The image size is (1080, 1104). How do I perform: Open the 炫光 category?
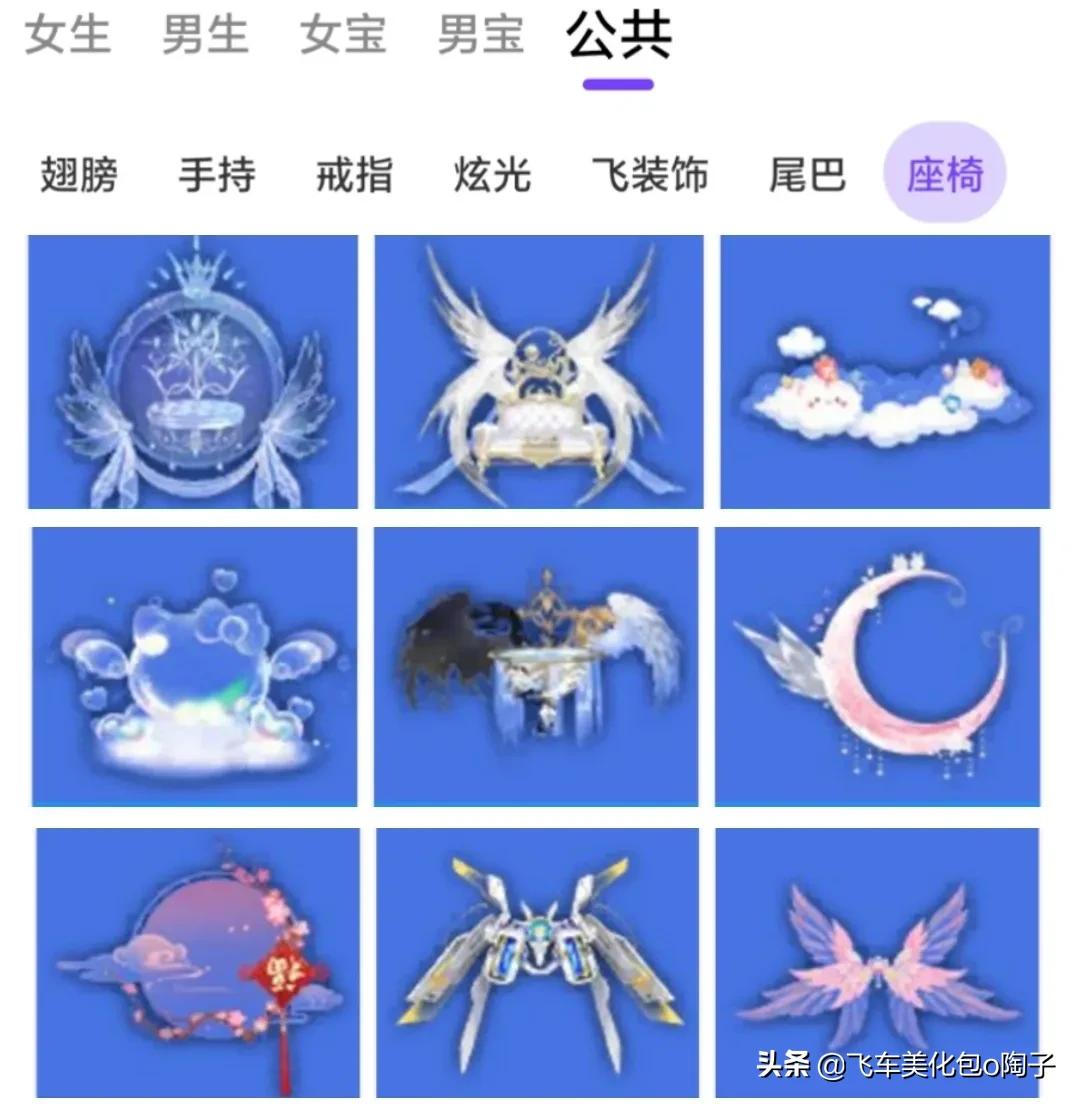point(492,175)
